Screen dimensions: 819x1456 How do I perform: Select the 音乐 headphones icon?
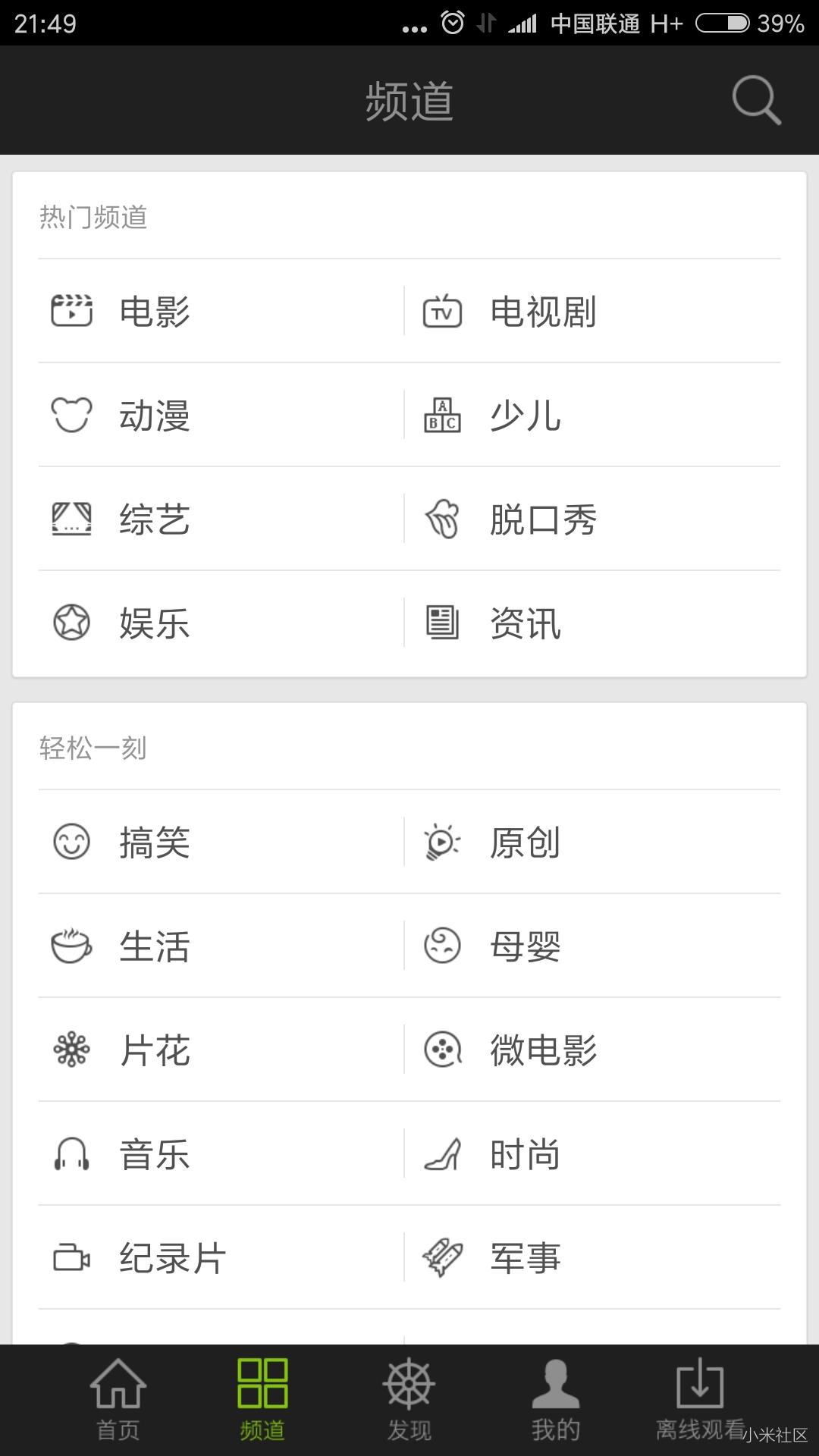[x=71, y=1155]
